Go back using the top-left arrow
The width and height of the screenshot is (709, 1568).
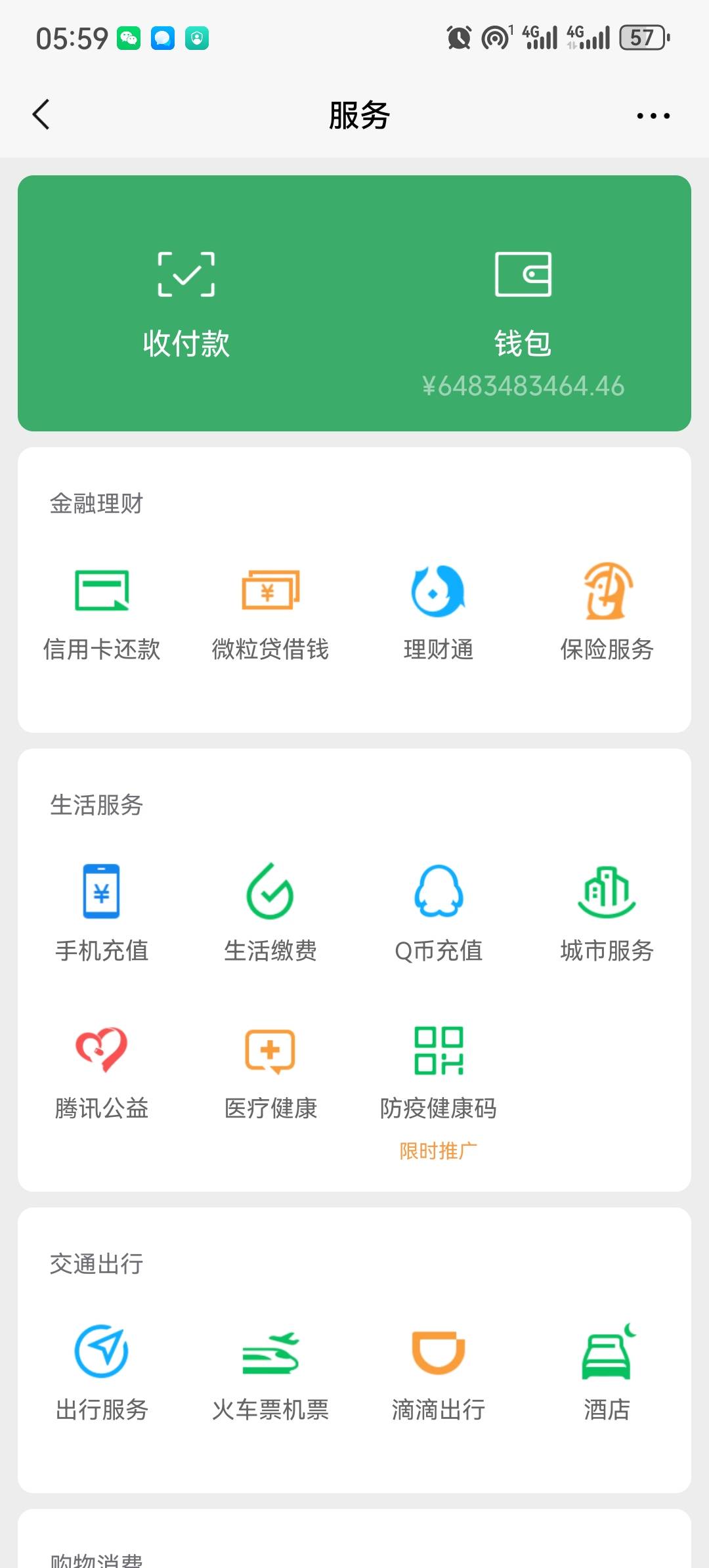point(41,115)
